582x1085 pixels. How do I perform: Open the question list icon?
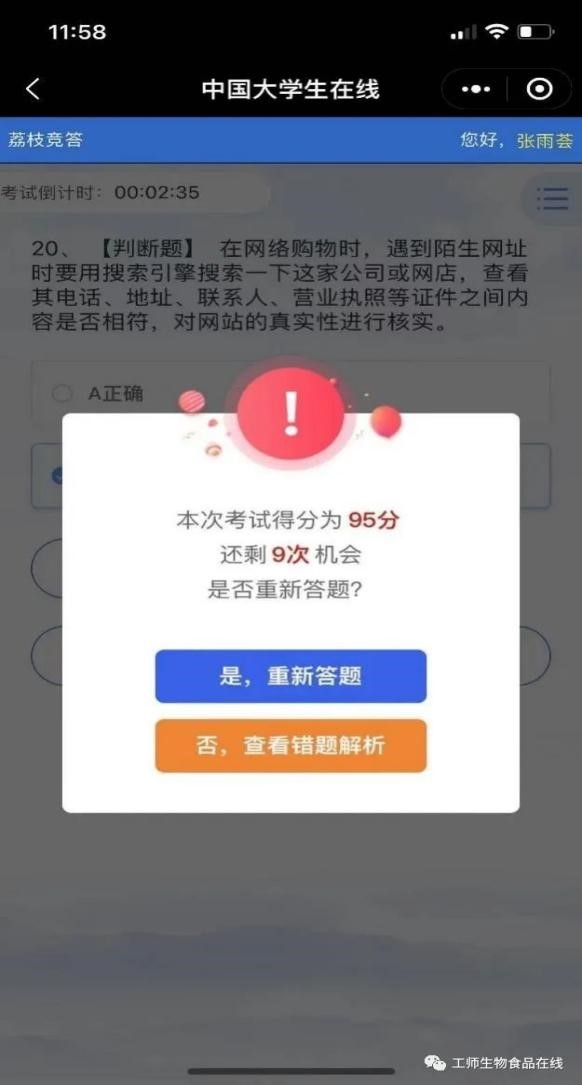[x=552, y=199]
